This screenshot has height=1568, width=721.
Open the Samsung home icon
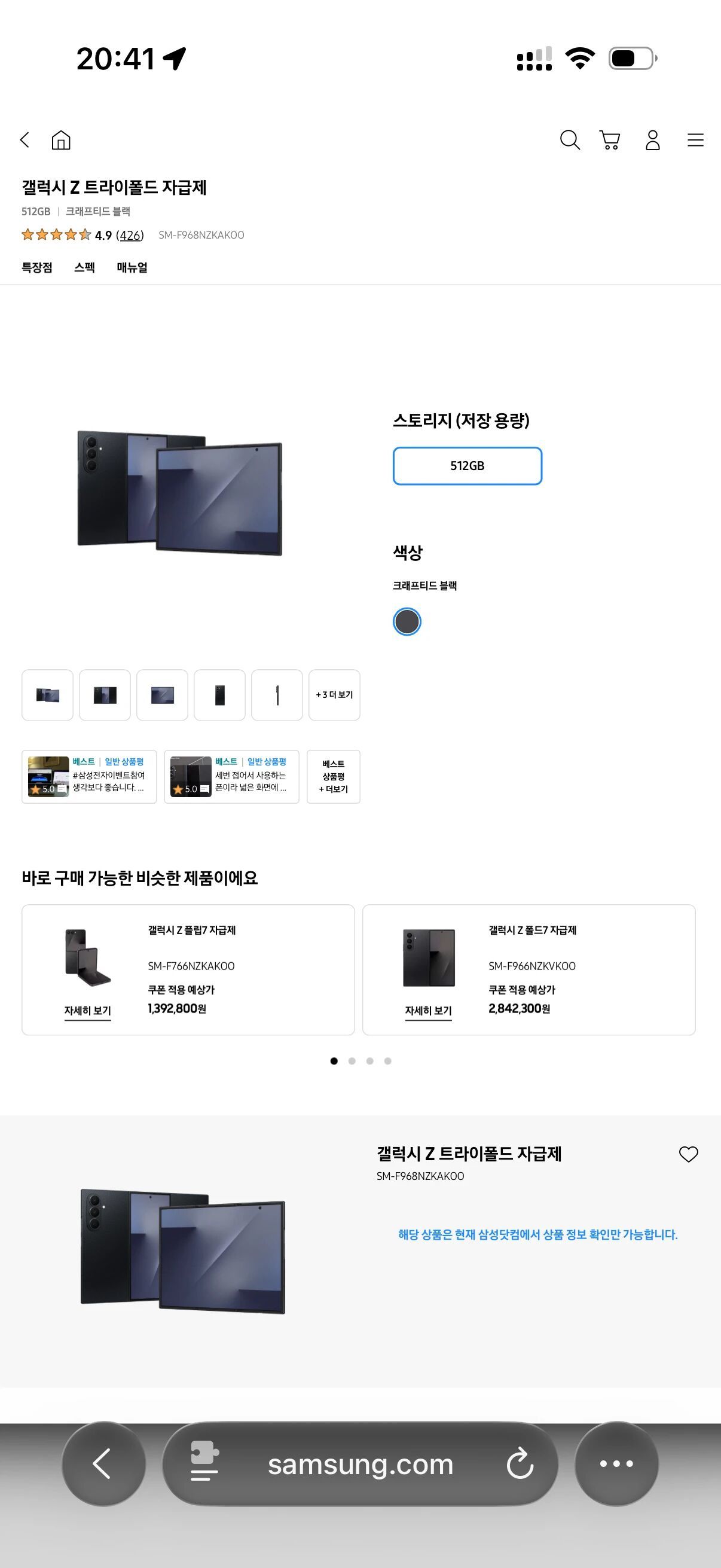click(x=61, y=140)
